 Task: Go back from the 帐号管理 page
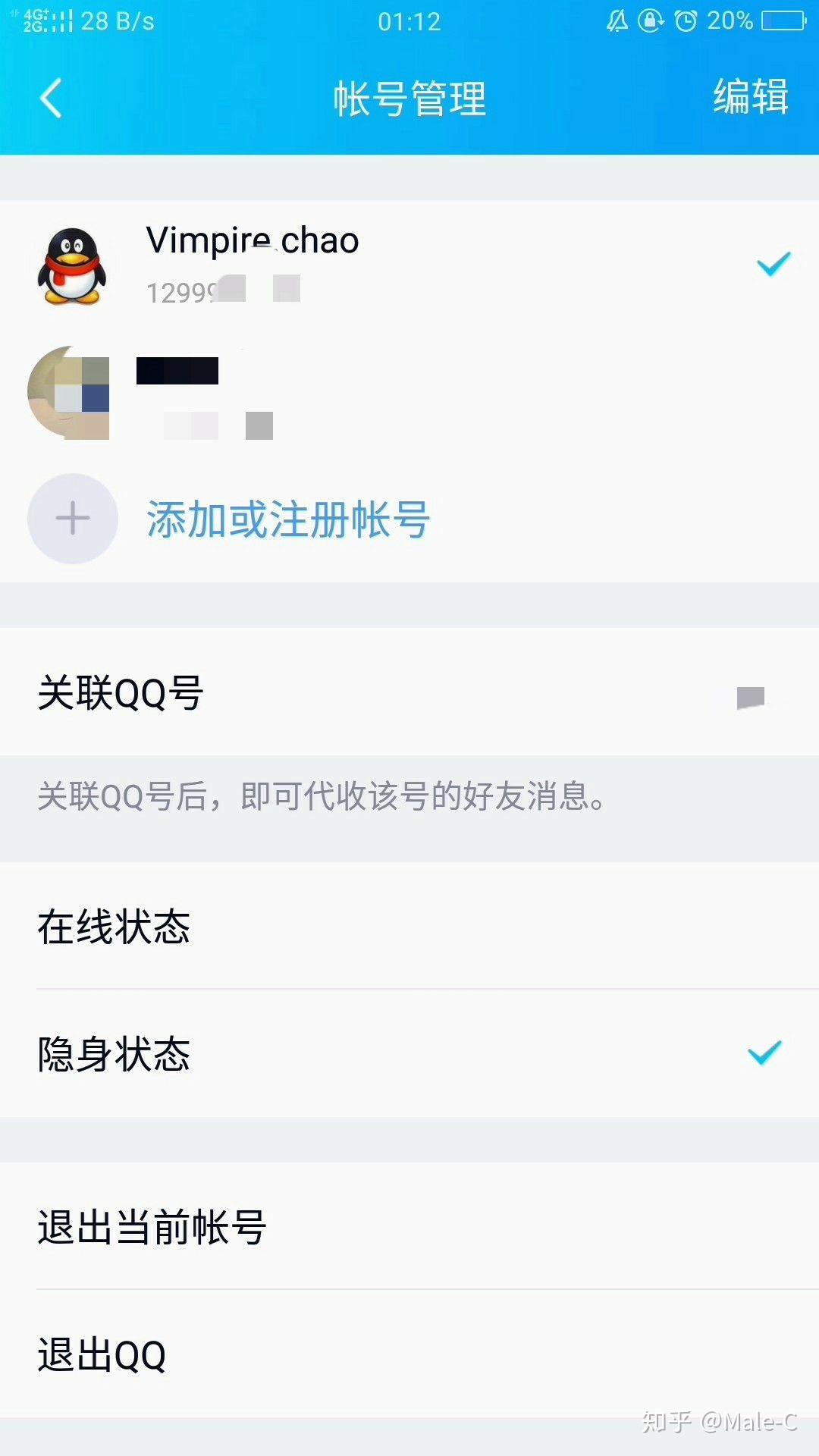[x=51, y=99]
